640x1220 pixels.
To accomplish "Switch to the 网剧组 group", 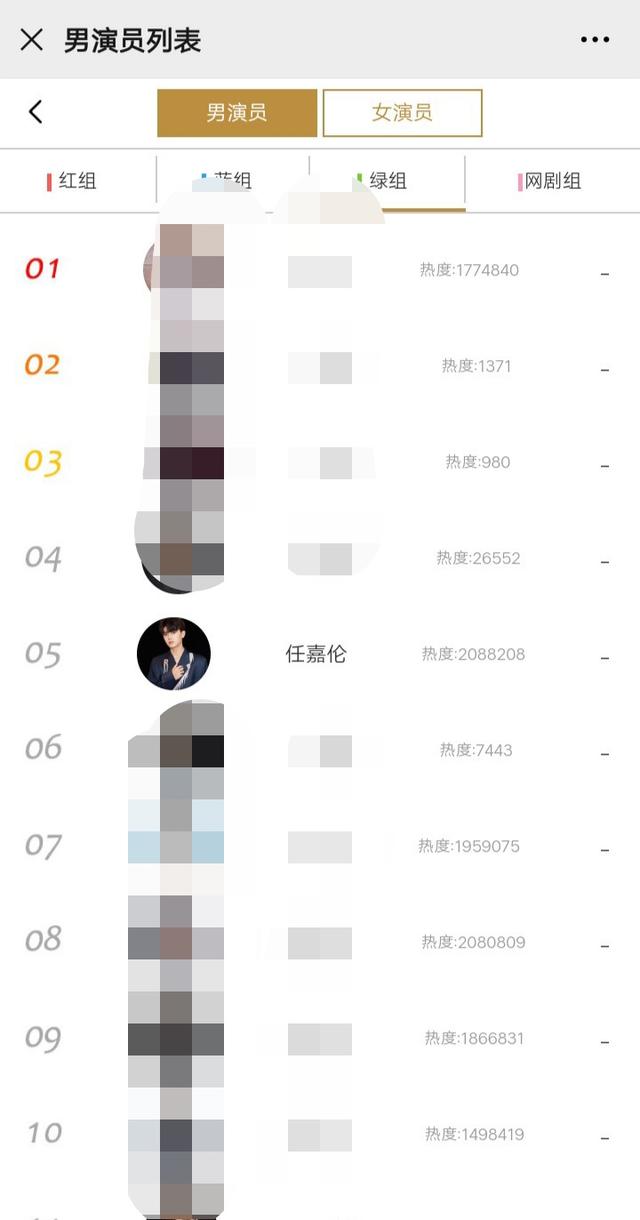I will click(550, 181).
